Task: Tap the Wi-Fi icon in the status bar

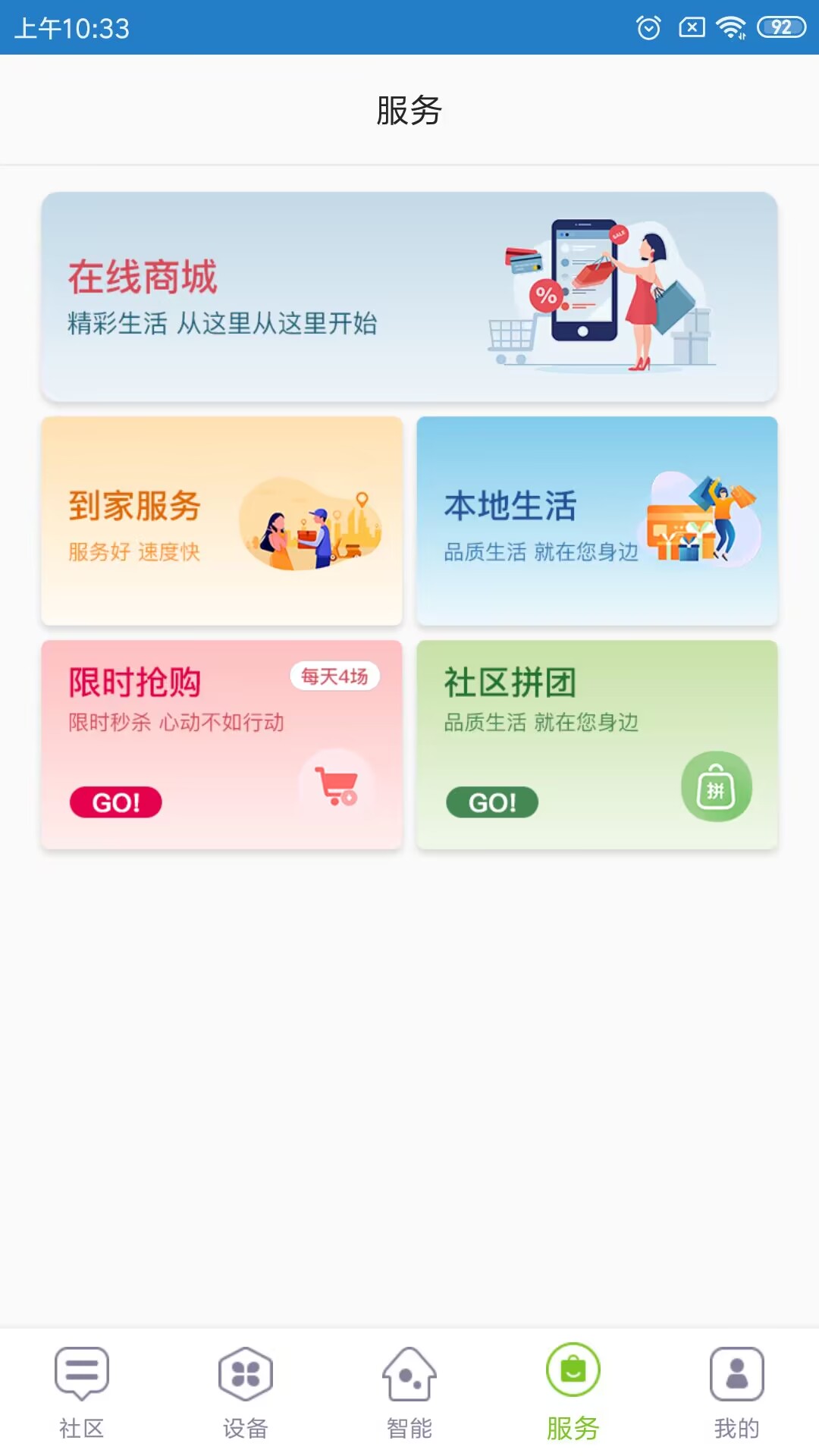Action: (x=730, y=27)
